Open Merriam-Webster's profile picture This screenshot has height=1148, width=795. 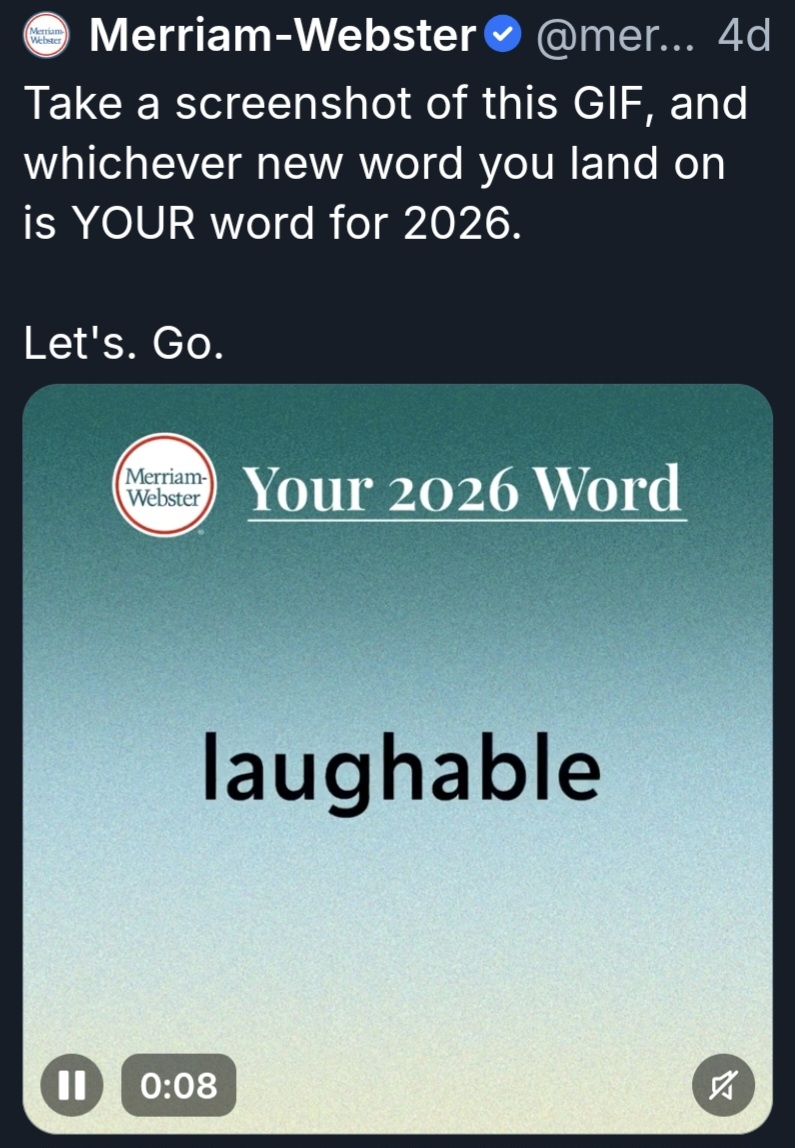[43, 36]
